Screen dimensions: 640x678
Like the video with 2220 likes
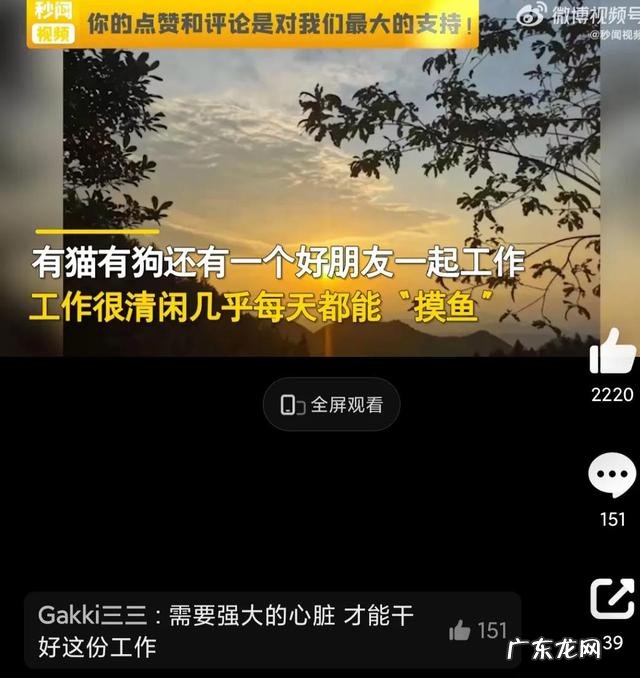pos(612,352)
